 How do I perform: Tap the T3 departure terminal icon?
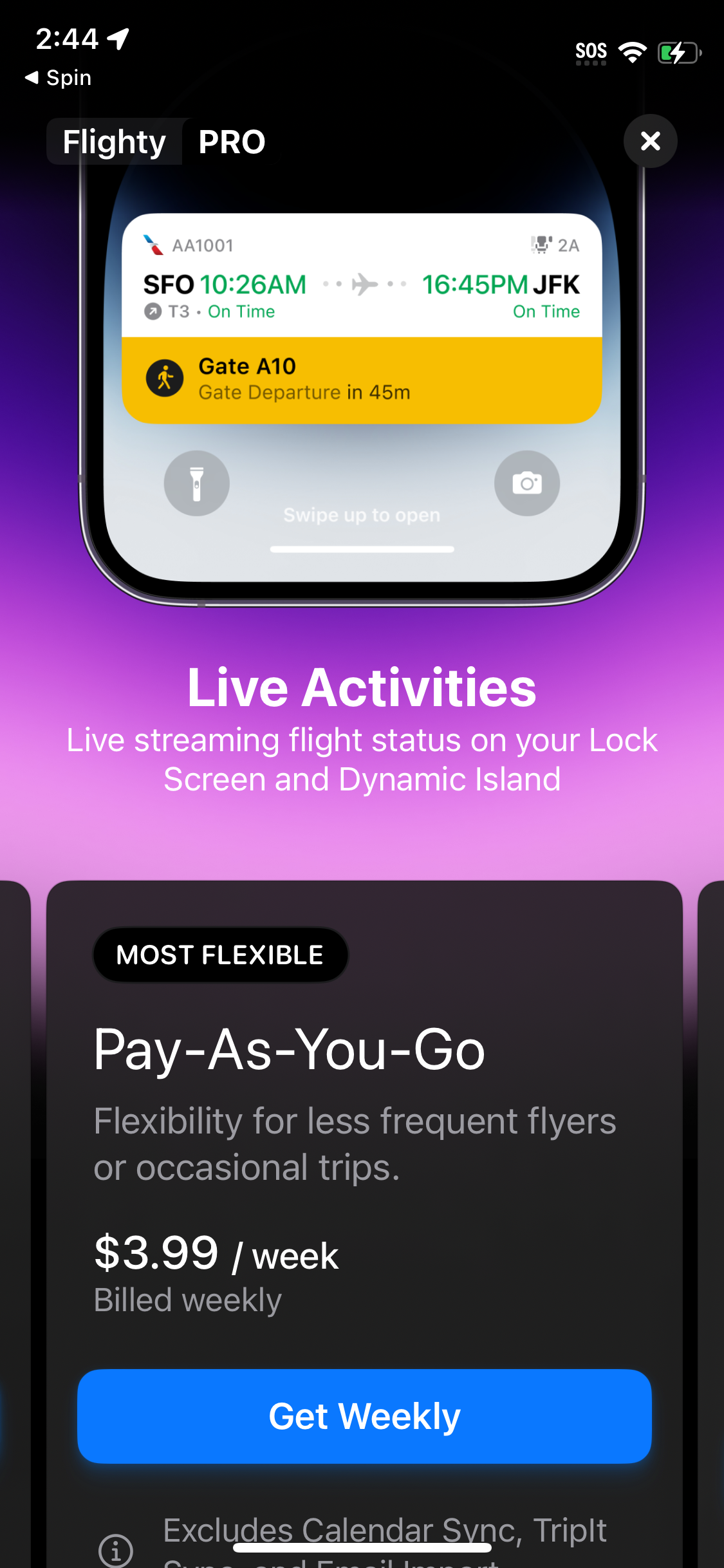pyautogui.click(x=152, y=312)
